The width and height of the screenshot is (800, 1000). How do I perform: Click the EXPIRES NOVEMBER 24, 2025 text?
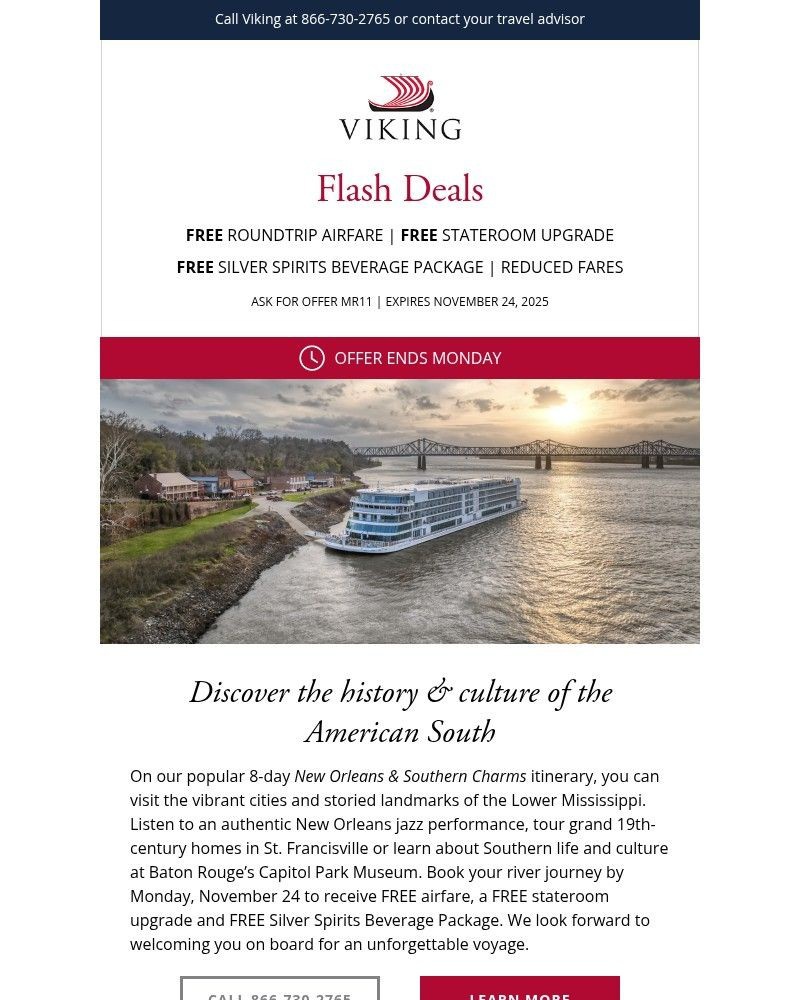467,301
